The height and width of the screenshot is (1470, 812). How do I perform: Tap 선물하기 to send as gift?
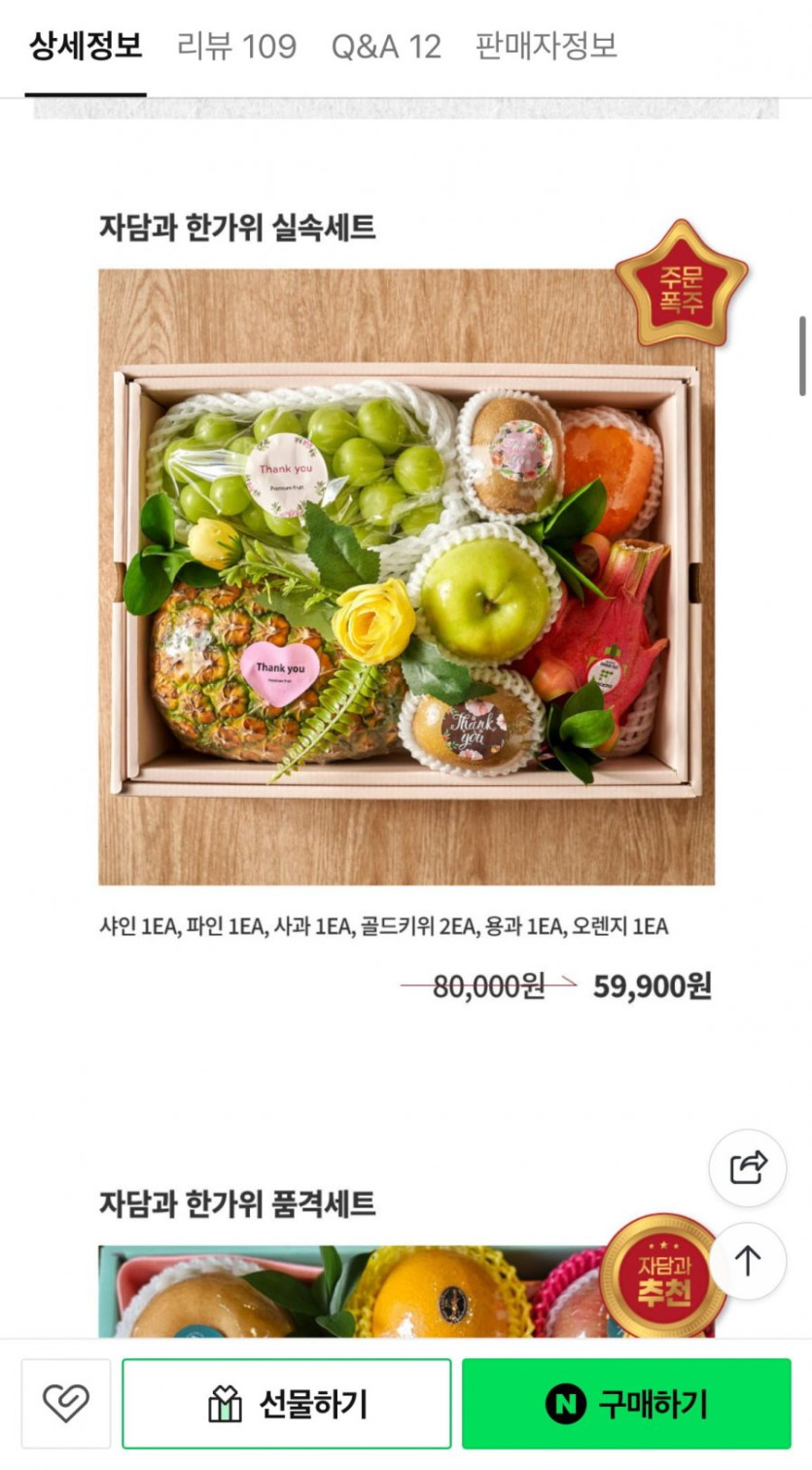(287, 1403)
